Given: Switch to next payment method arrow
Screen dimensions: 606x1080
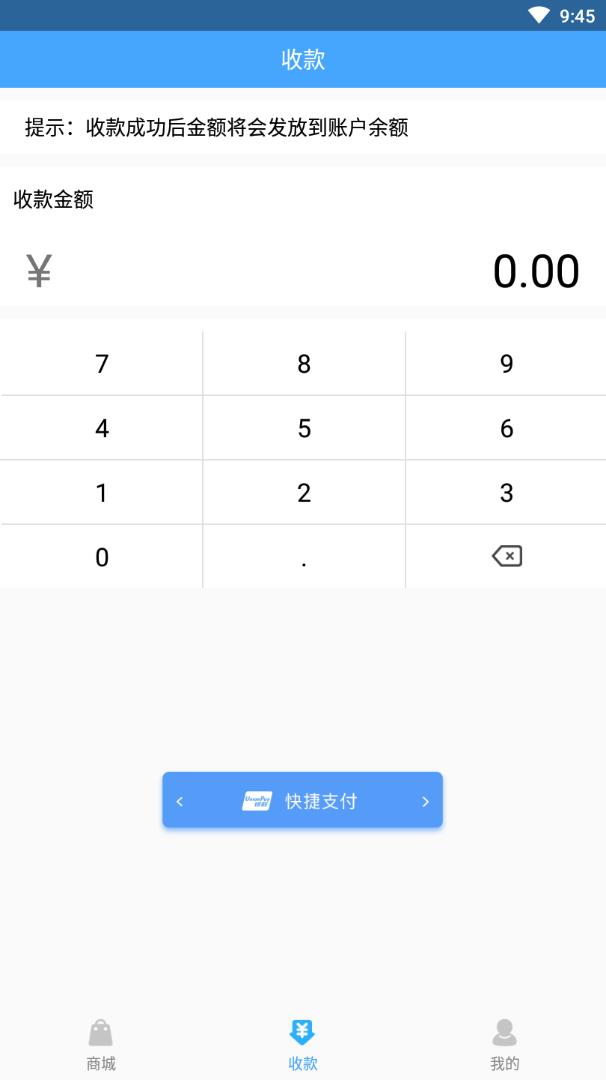Looking at the screenshot, I should click(x=425, y=801).
